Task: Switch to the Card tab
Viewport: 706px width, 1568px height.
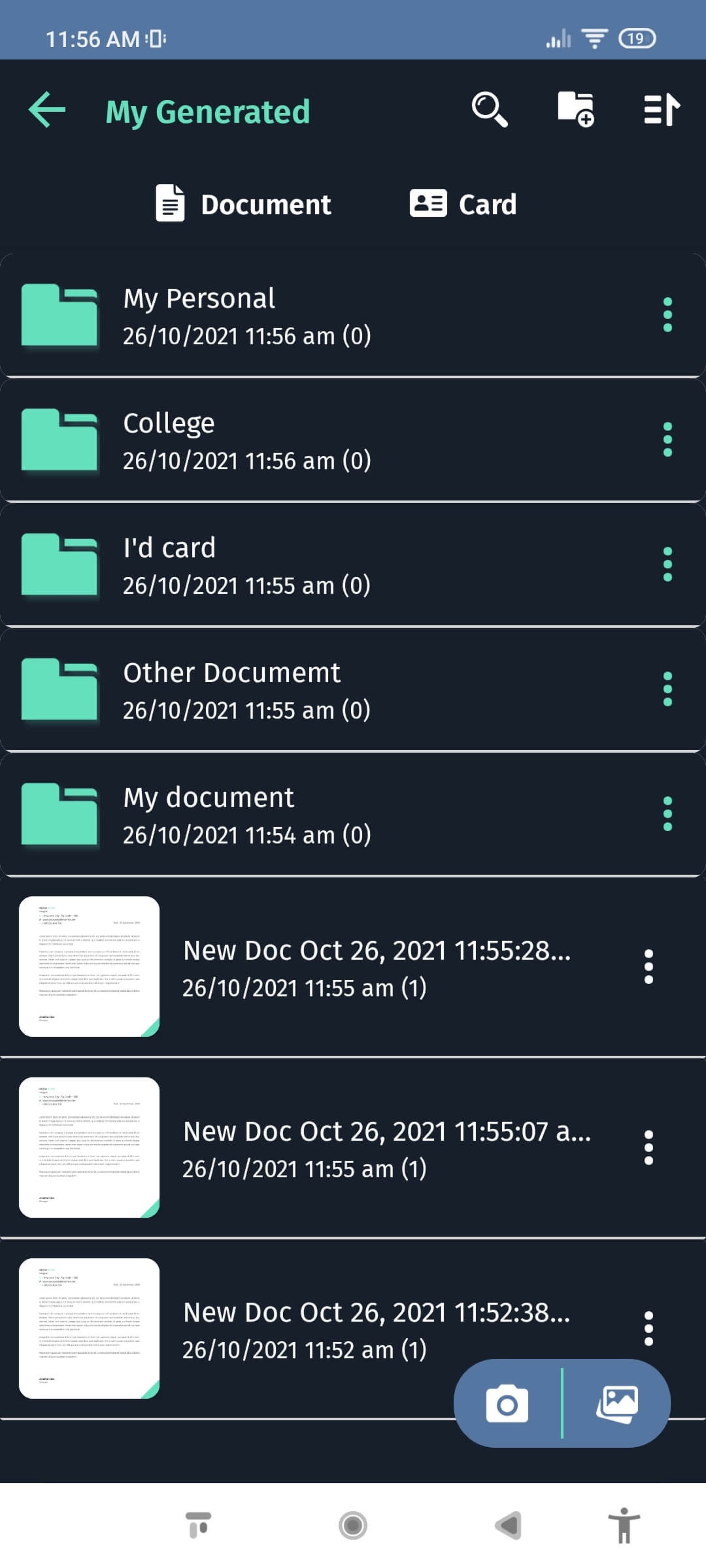Action: click(x=463, y=203)
